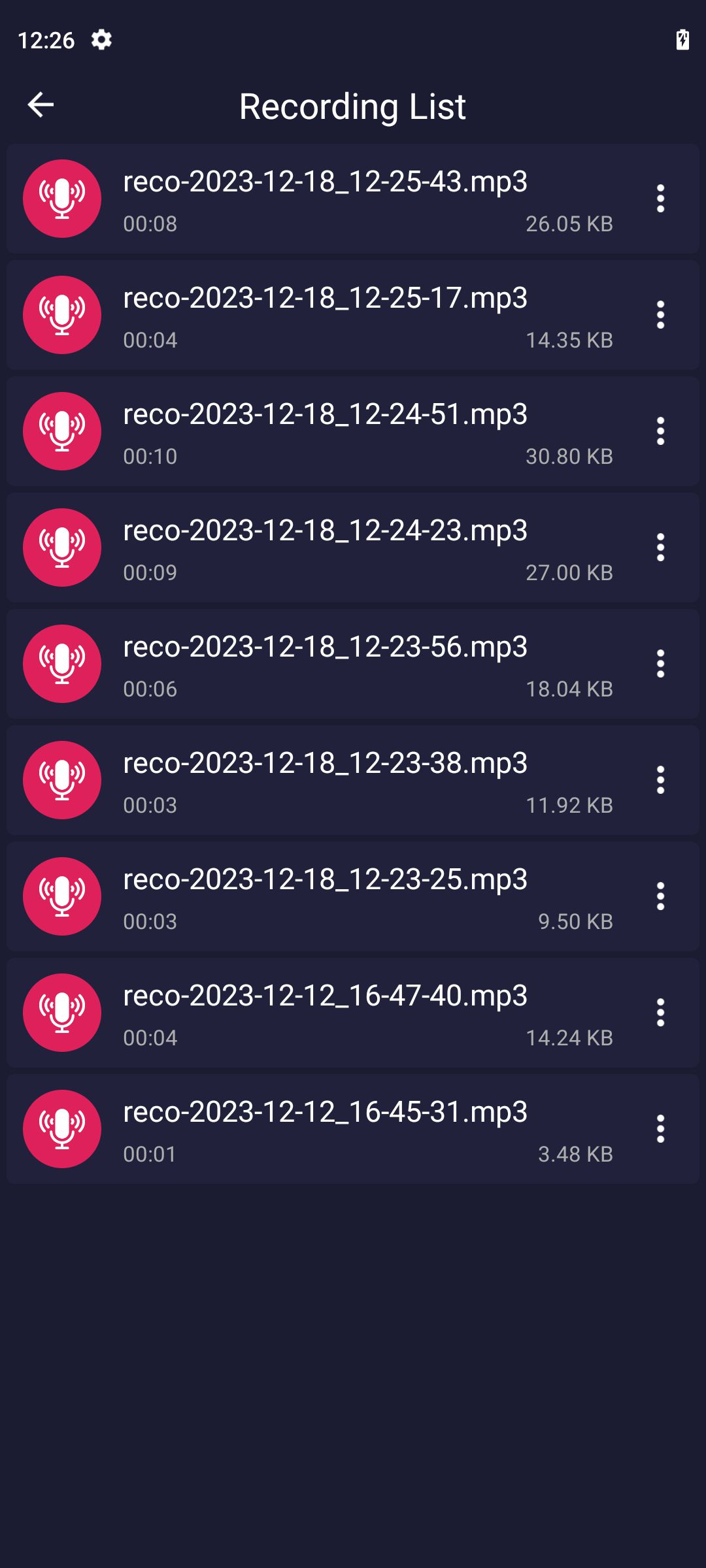706x1568 pixels.
Task: Tap the microphone icon beside reco-2023-12-18_12-24-51.mp3
Action: (62, 431)
